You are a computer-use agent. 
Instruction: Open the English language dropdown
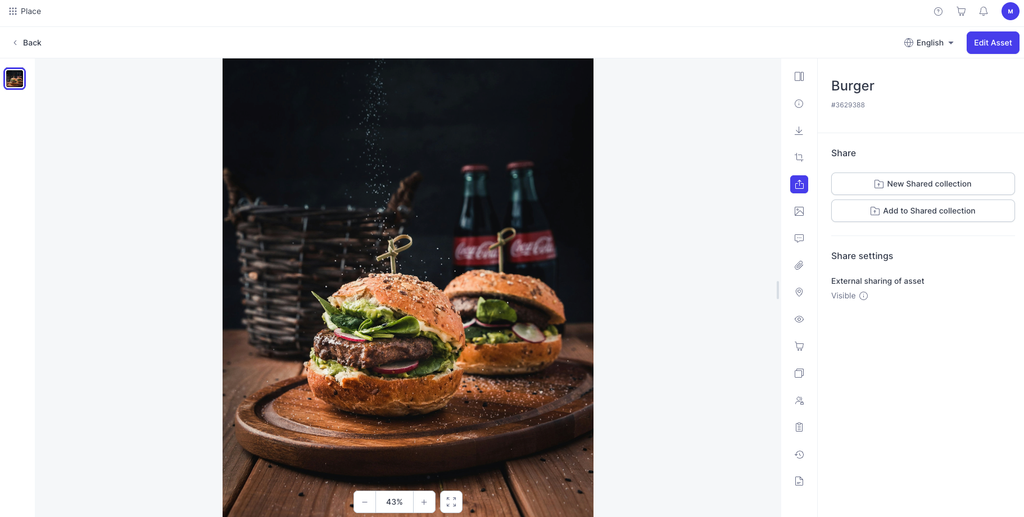coord(929,43)
